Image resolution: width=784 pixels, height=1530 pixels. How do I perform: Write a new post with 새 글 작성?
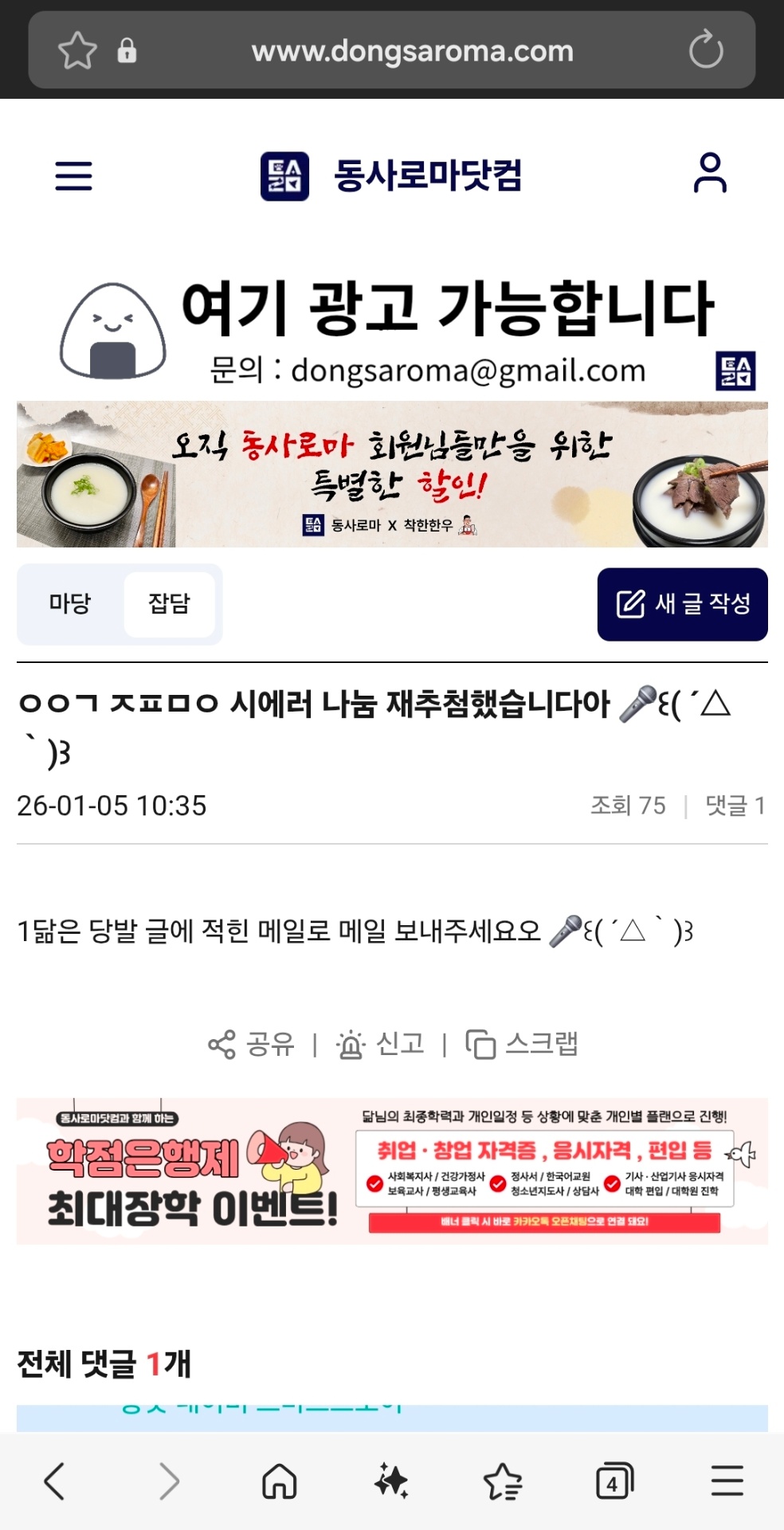682,604
